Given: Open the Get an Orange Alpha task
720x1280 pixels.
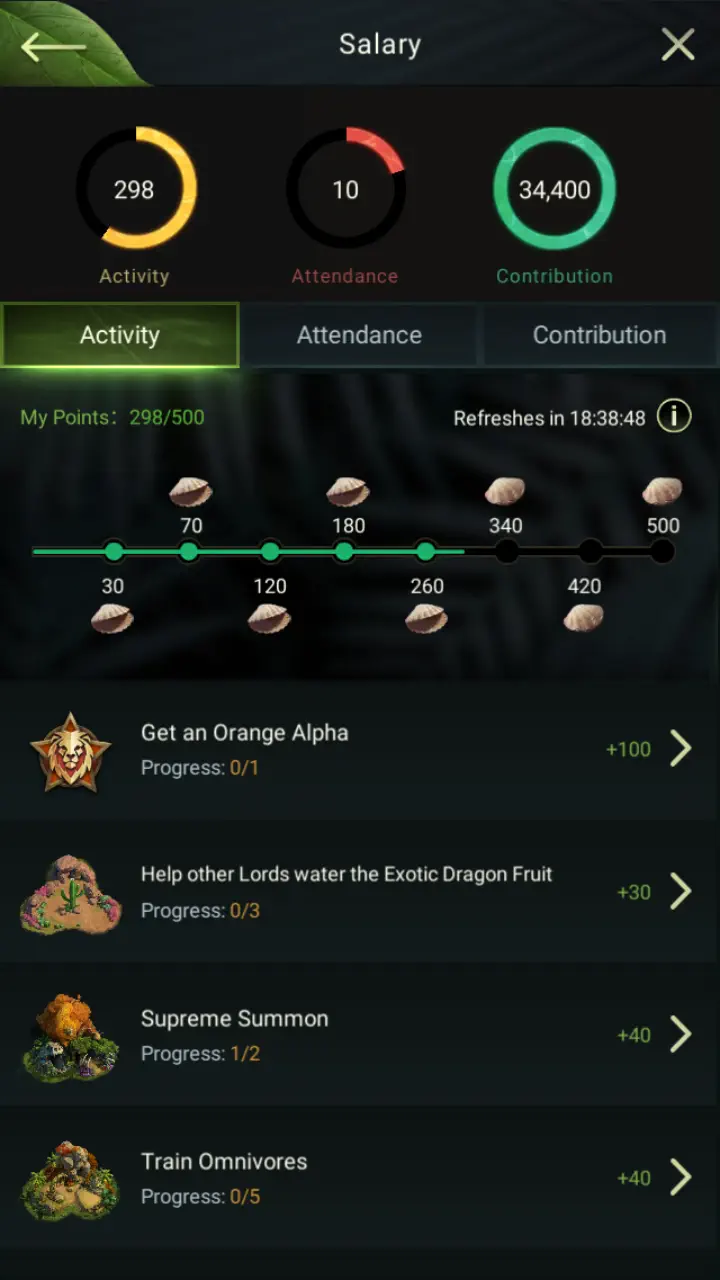Looking at the screenshot, I should 680,748.
